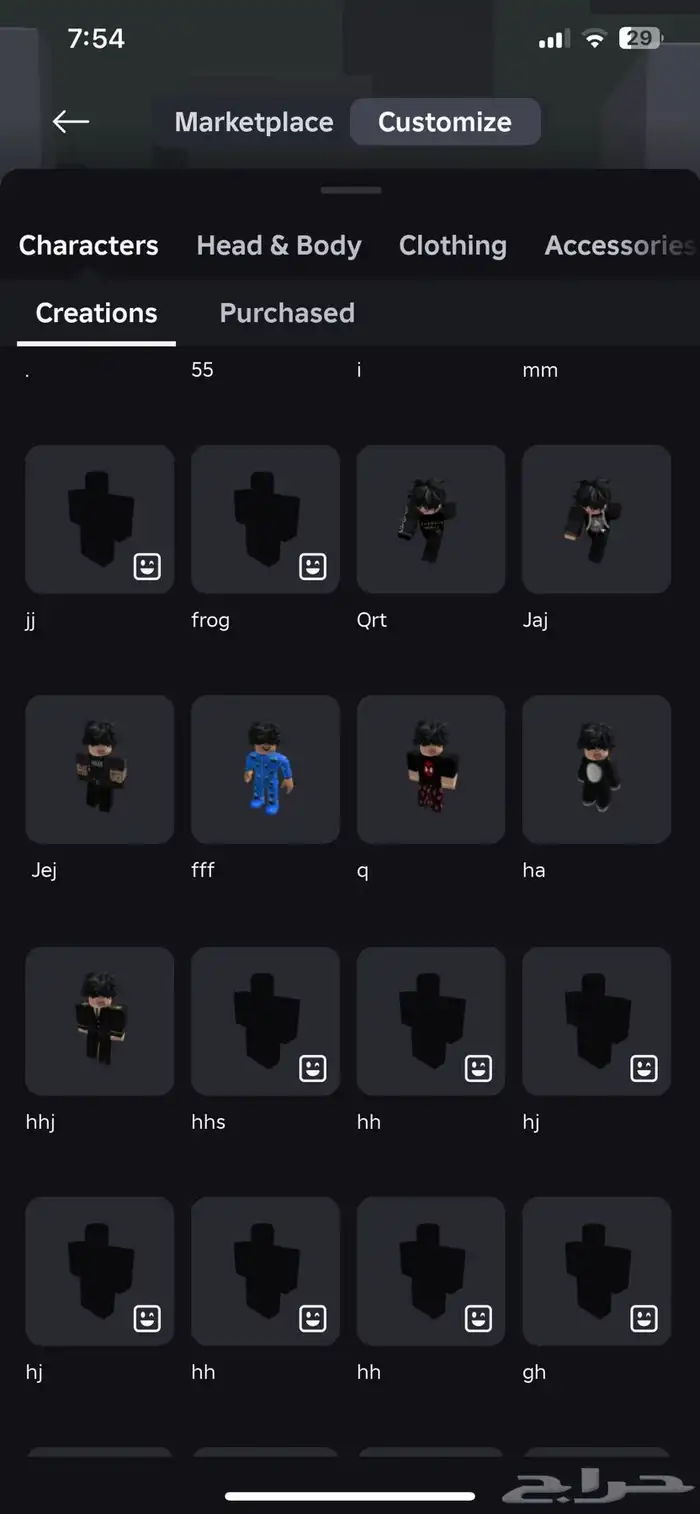
Task: Choose the Qrt character outfit
Action: (x=431, y=519)
